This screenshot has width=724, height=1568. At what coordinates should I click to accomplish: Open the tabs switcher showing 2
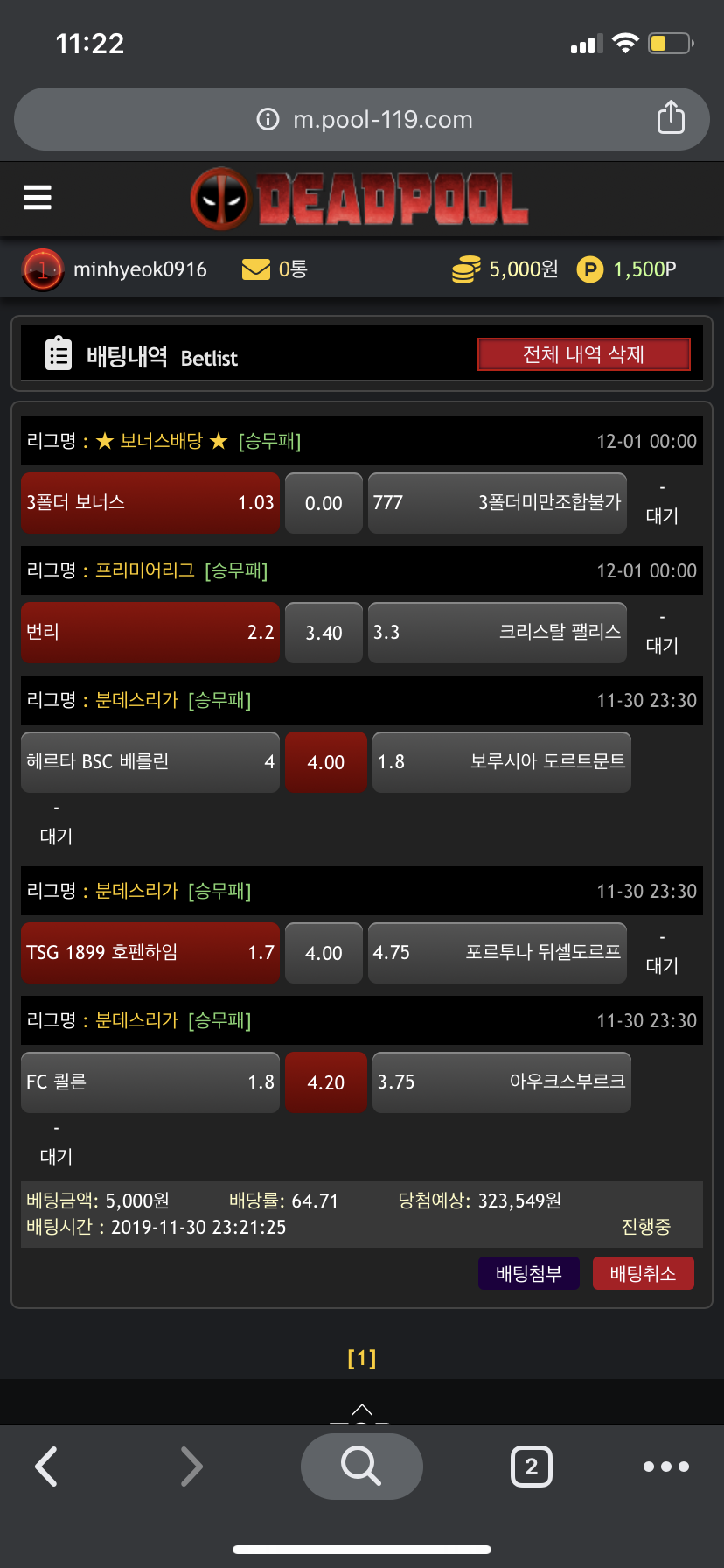coord(532,1466)
